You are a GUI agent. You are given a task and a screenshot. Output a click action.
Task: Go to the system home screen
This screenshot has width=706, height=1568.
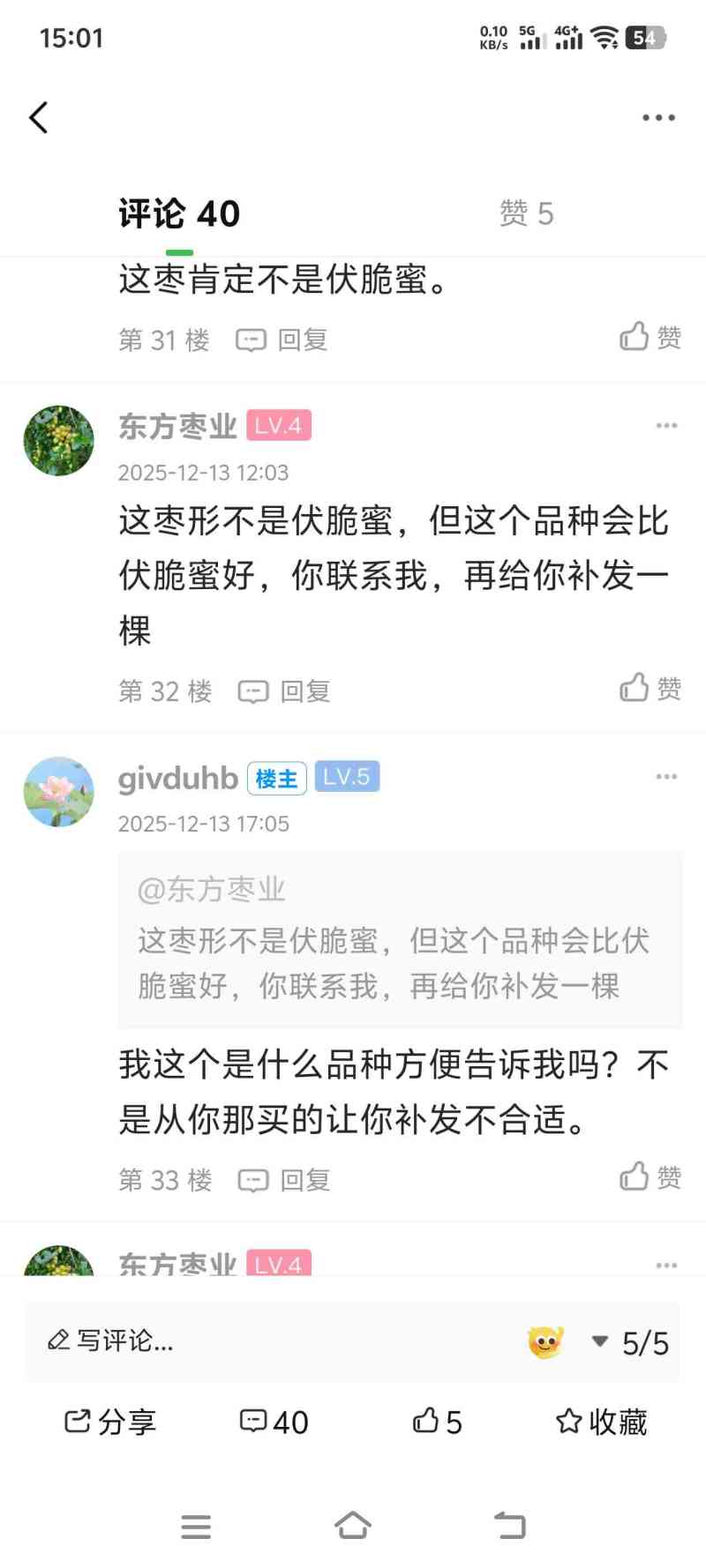coord(353,1526)
